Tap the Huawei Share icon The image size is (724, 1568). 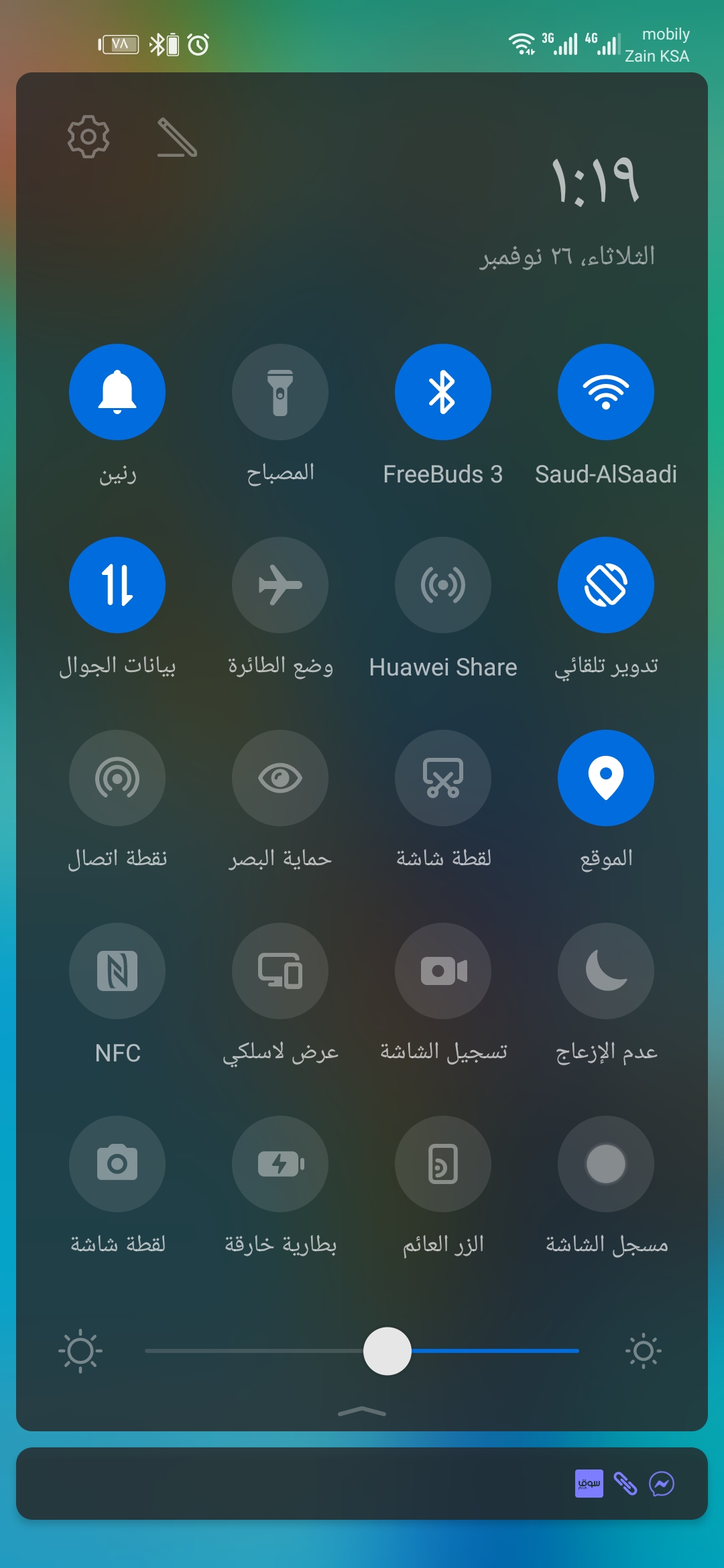pos(443,585)
